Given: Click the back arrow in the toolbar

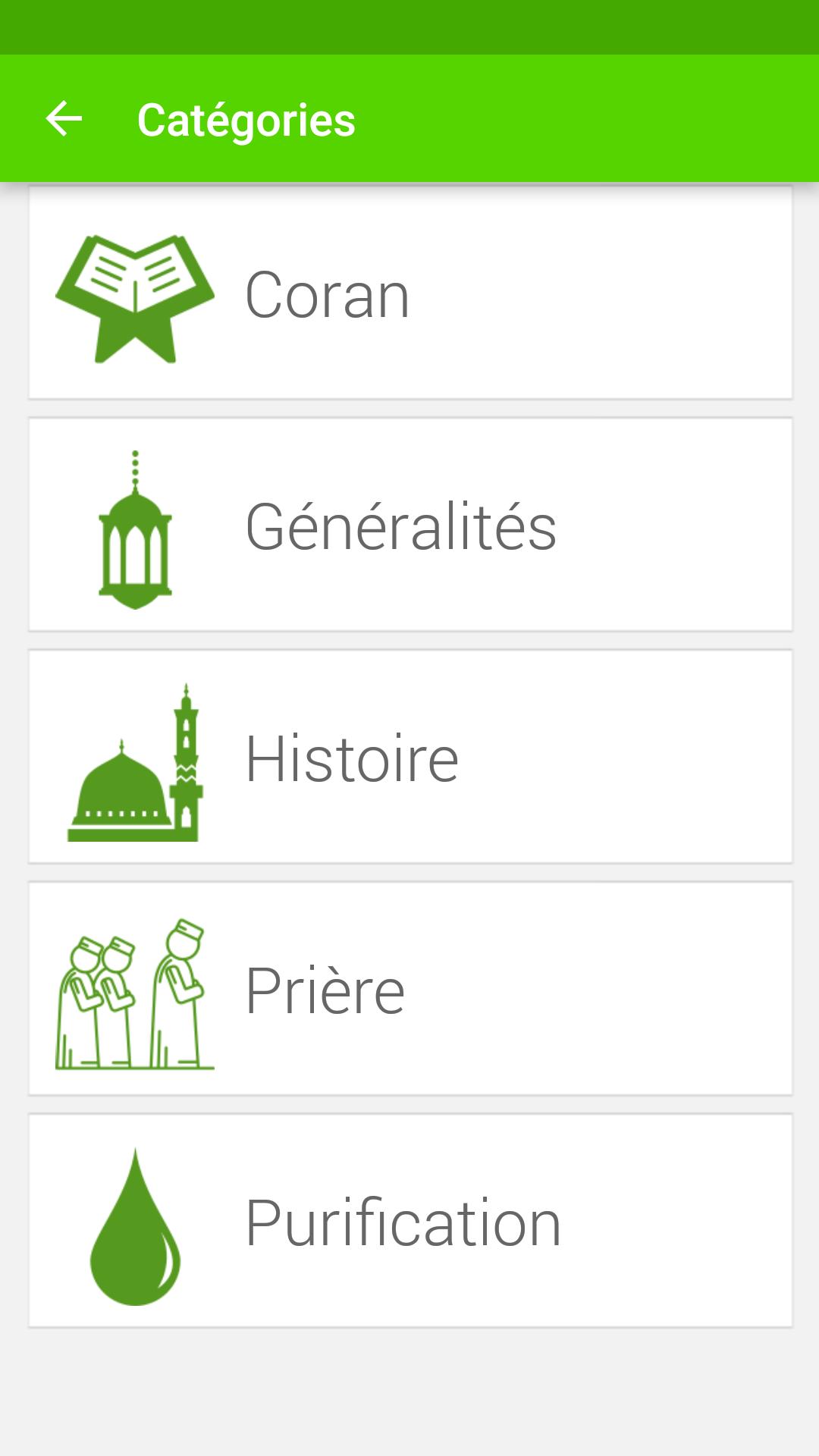Looking at the screenshot, I should tap(64, 119).
